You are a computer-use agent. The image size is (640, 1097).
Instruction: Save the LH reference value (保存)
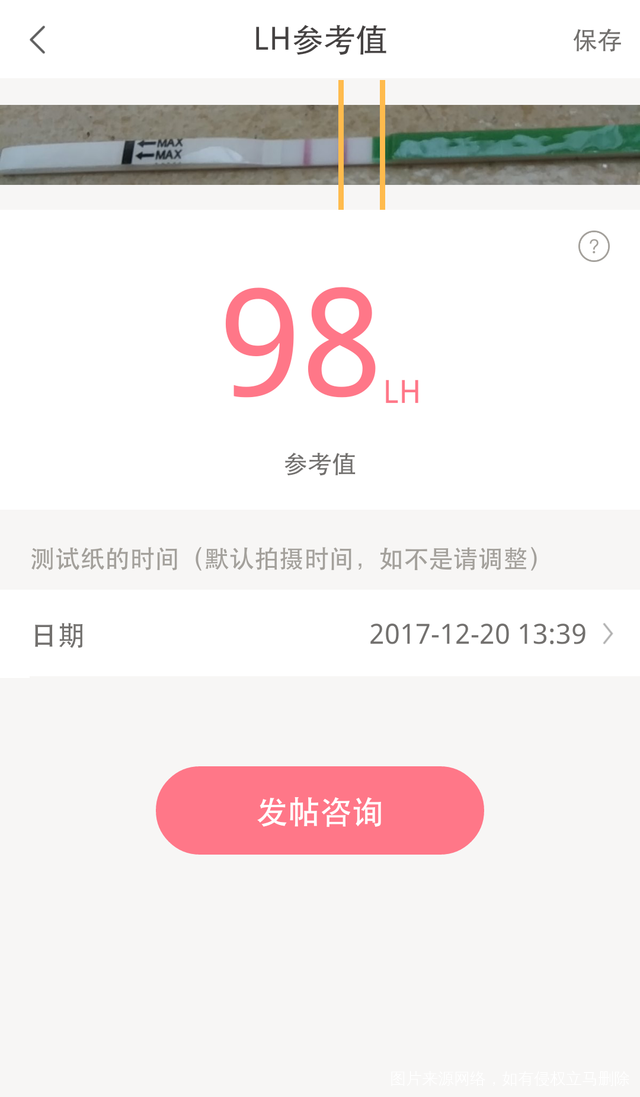[597, 41]
